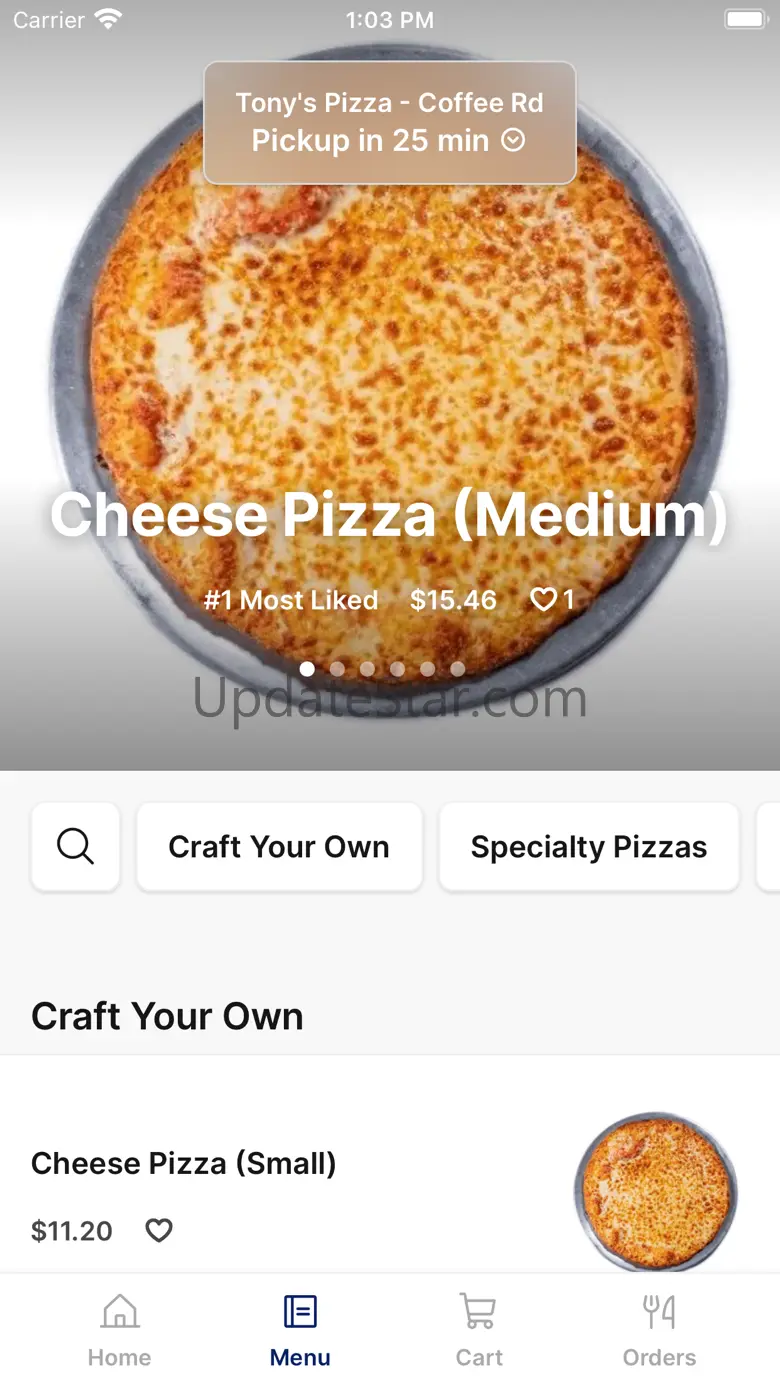Switch to the Home tab

pos(119,1330)
